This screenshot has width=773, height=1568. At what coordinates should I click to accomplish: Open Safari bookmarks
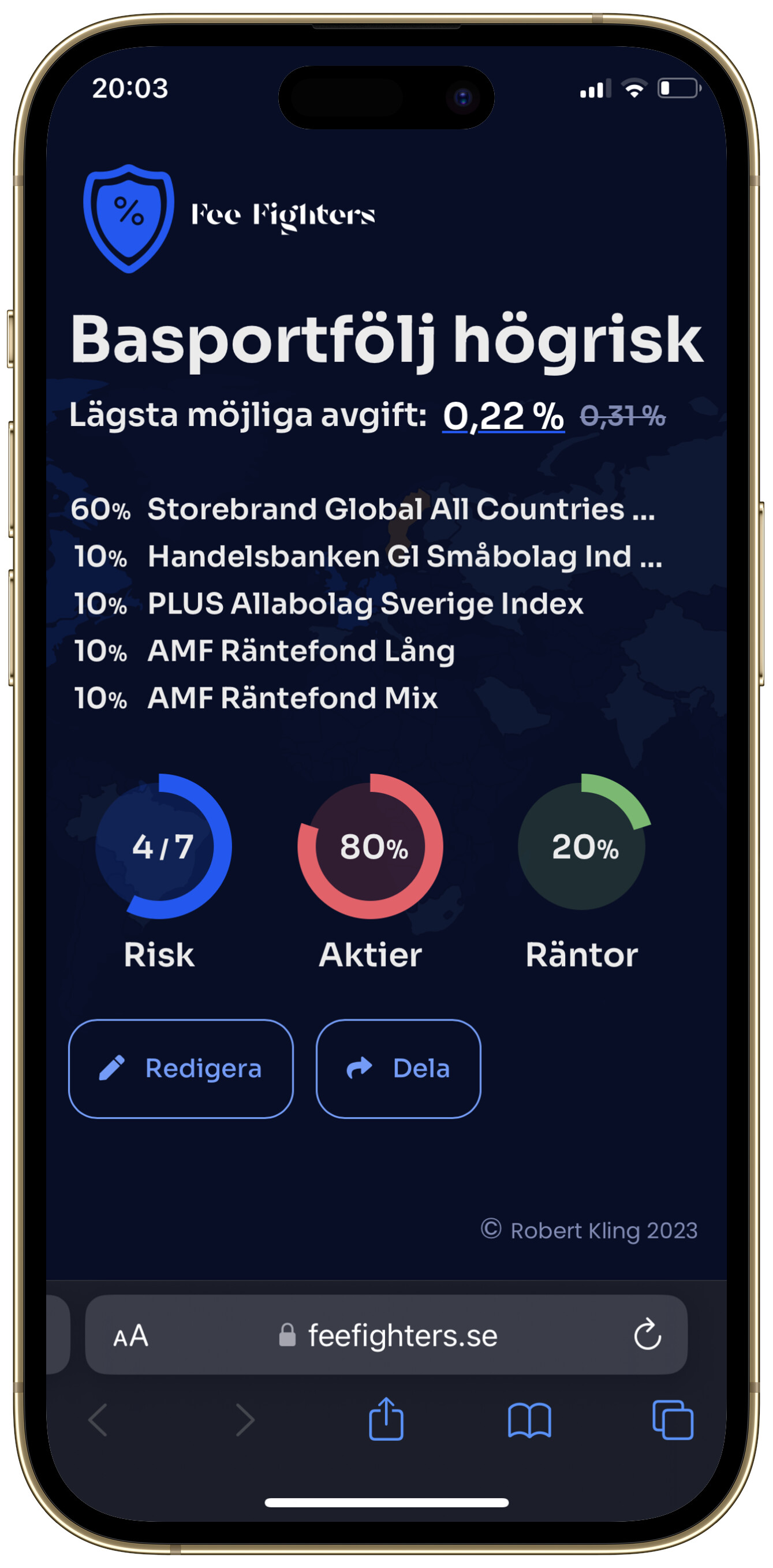coord(529,1420)
